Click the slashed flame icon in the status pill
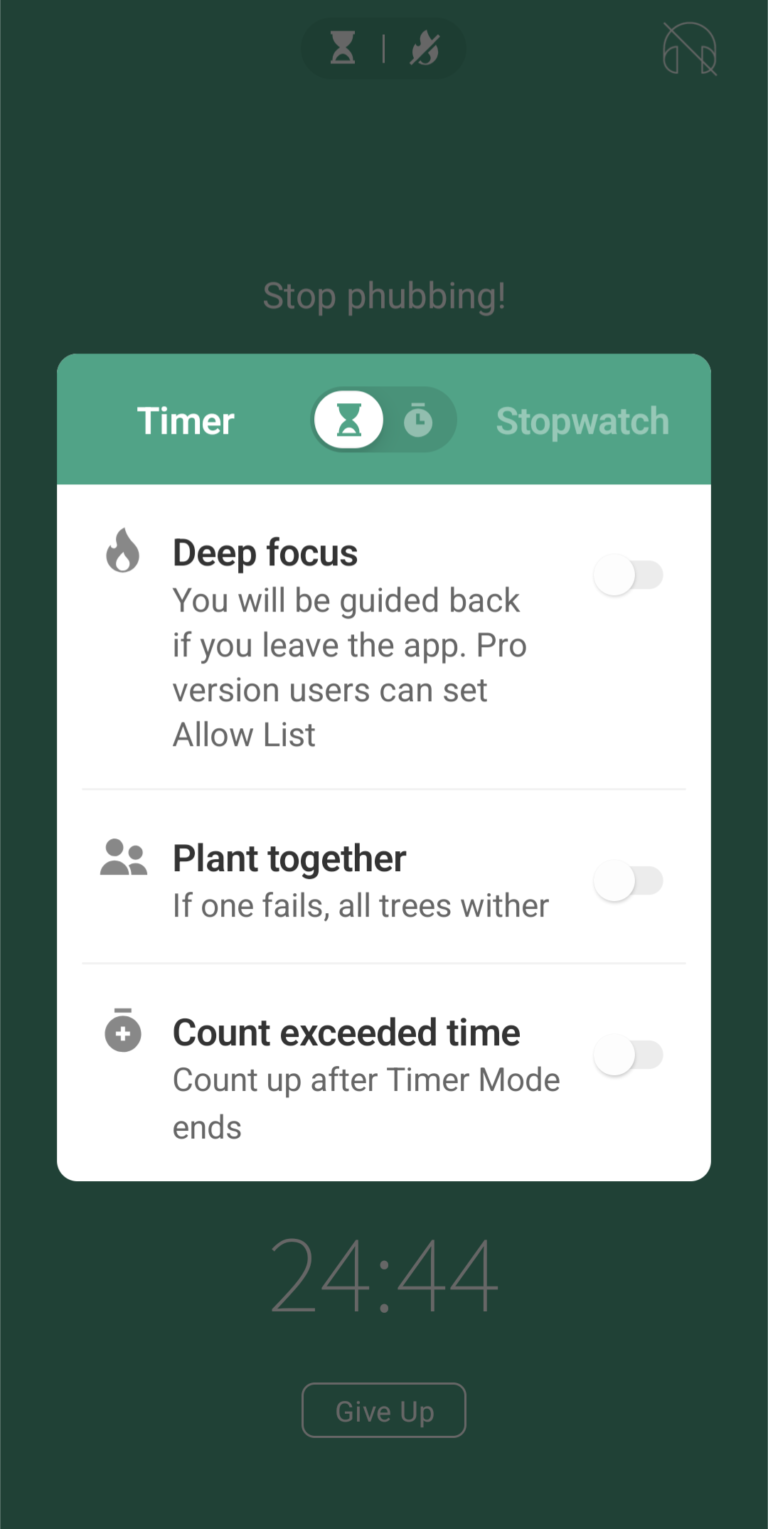This screenshot has width=768, height=1529. pos(424,47)
